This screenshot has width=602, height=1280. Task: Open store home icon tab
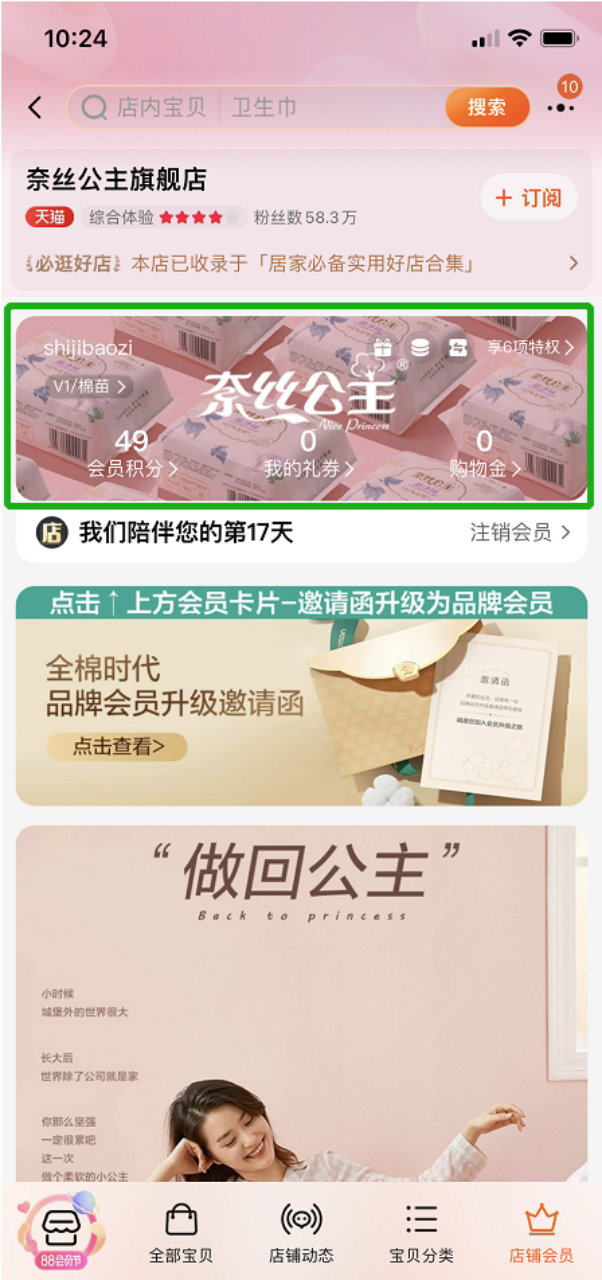coord(56,1226)
